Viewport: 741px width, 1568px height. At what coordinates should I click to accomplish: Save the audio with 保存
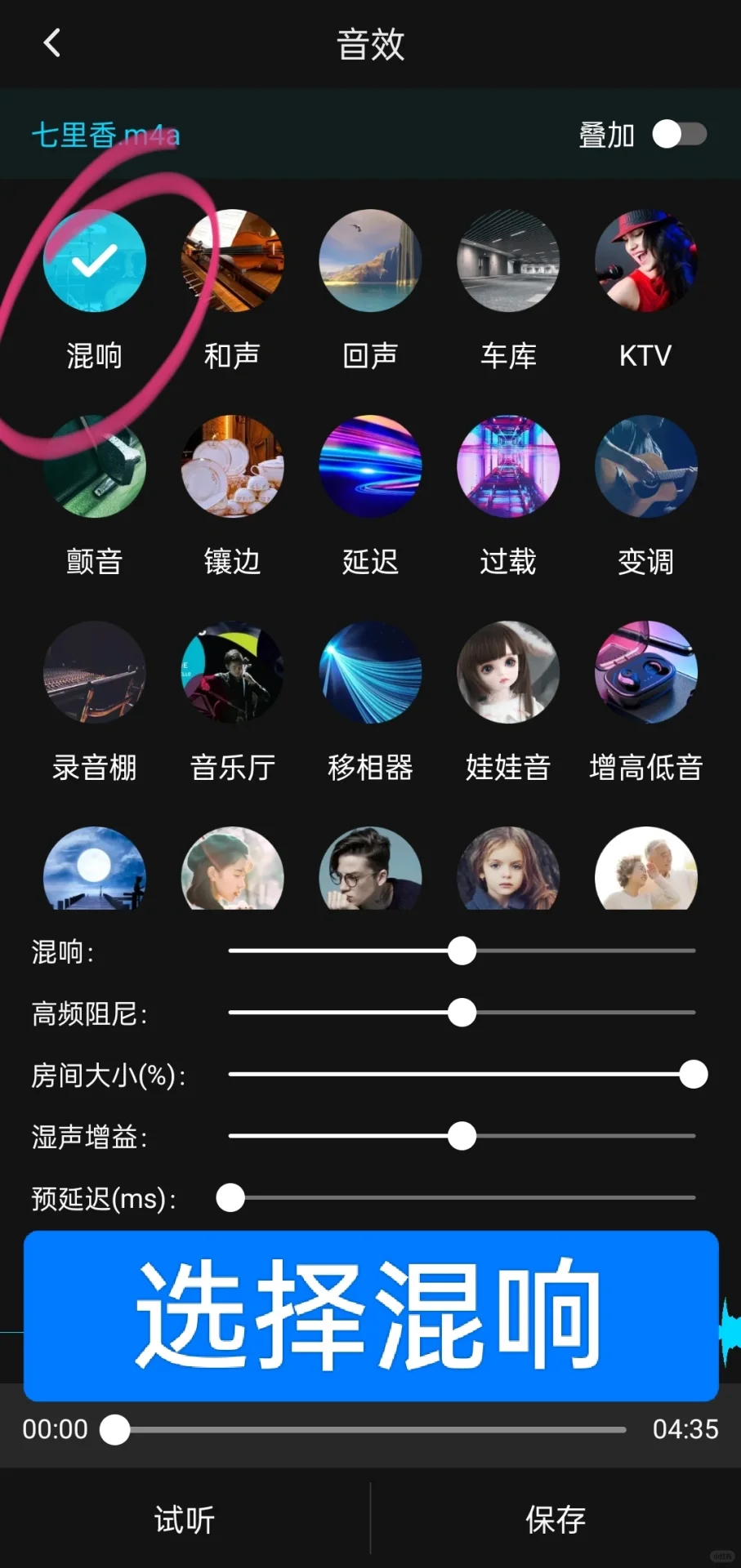556,1520
